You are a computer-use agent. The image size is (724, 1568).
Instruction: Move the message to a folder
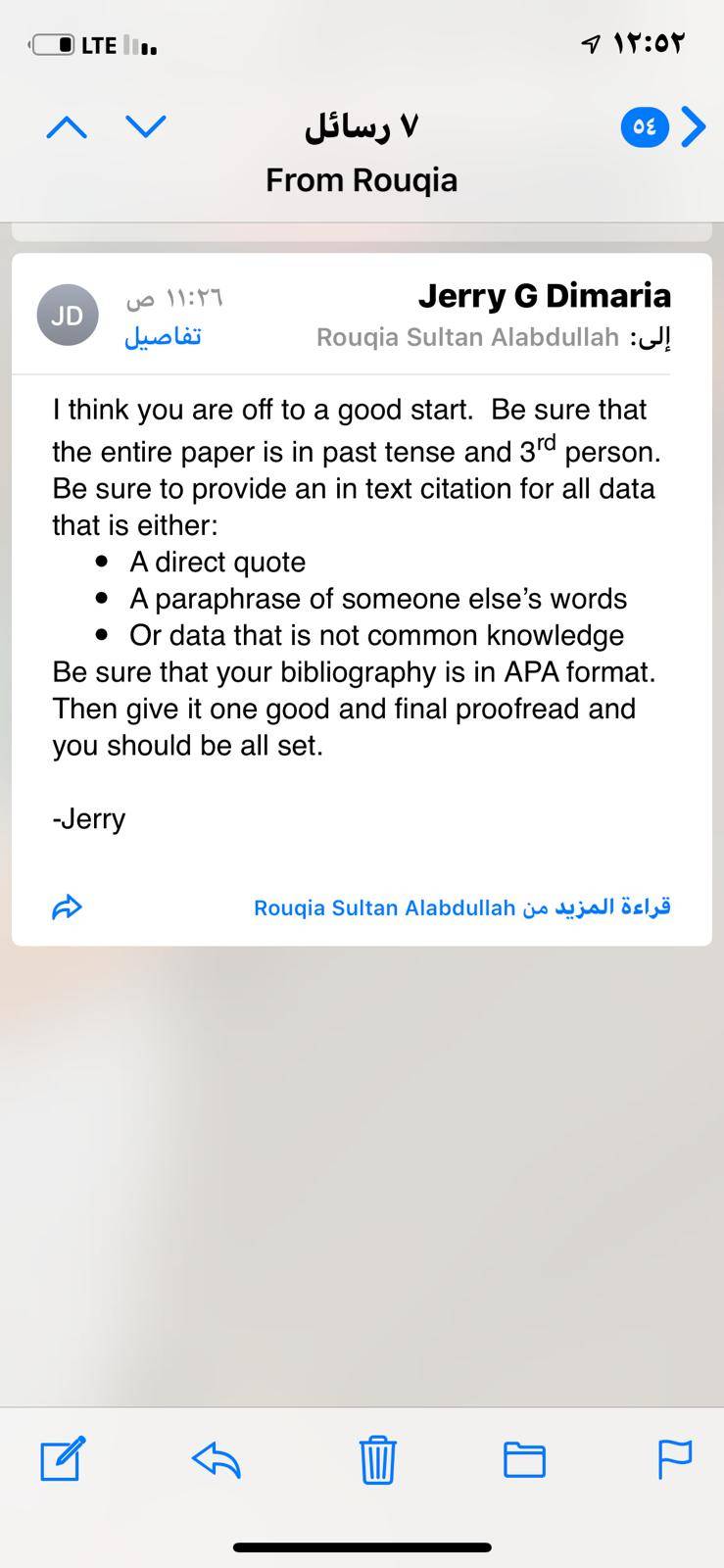pos(524,1459)
